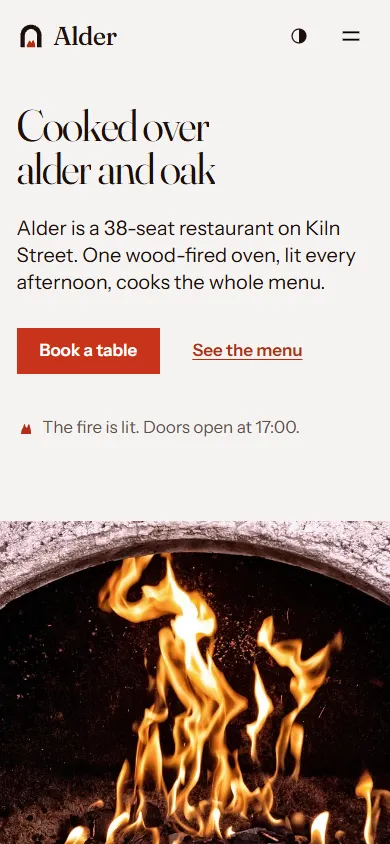Toggle the dark/light contrast theme icon
Screen dimensions: 390x844
pos(299,37)
